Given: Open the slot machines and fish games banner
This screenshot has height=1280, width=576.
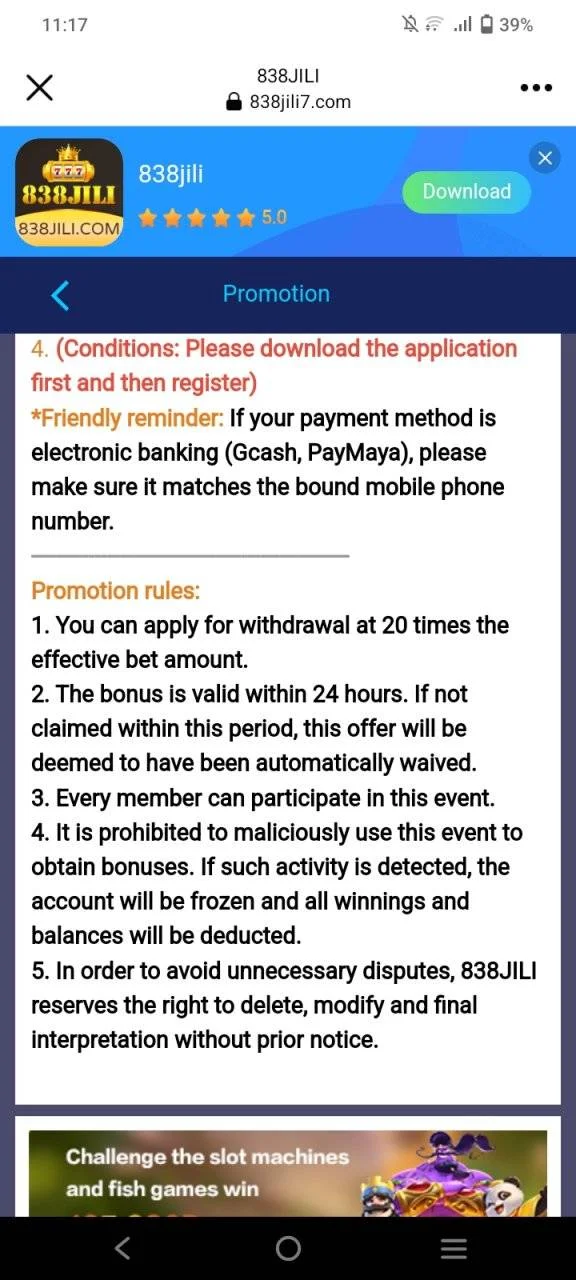Looking at the screenshot, I should pos(288,1173).
